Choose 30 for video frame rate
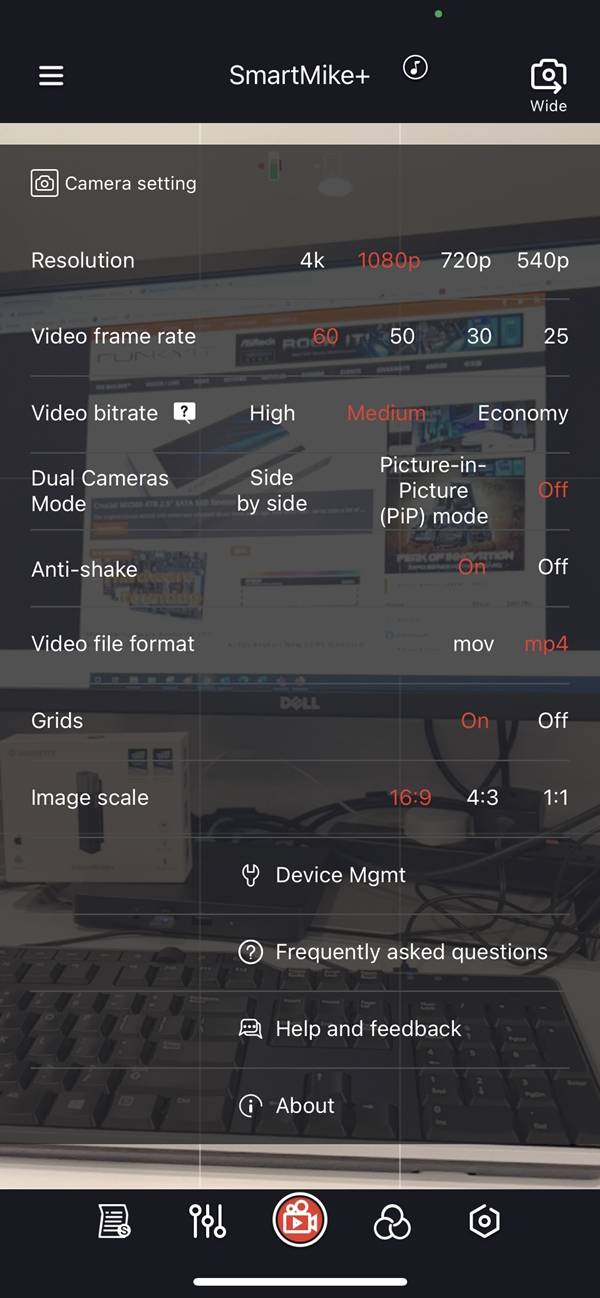 point(480,336)
